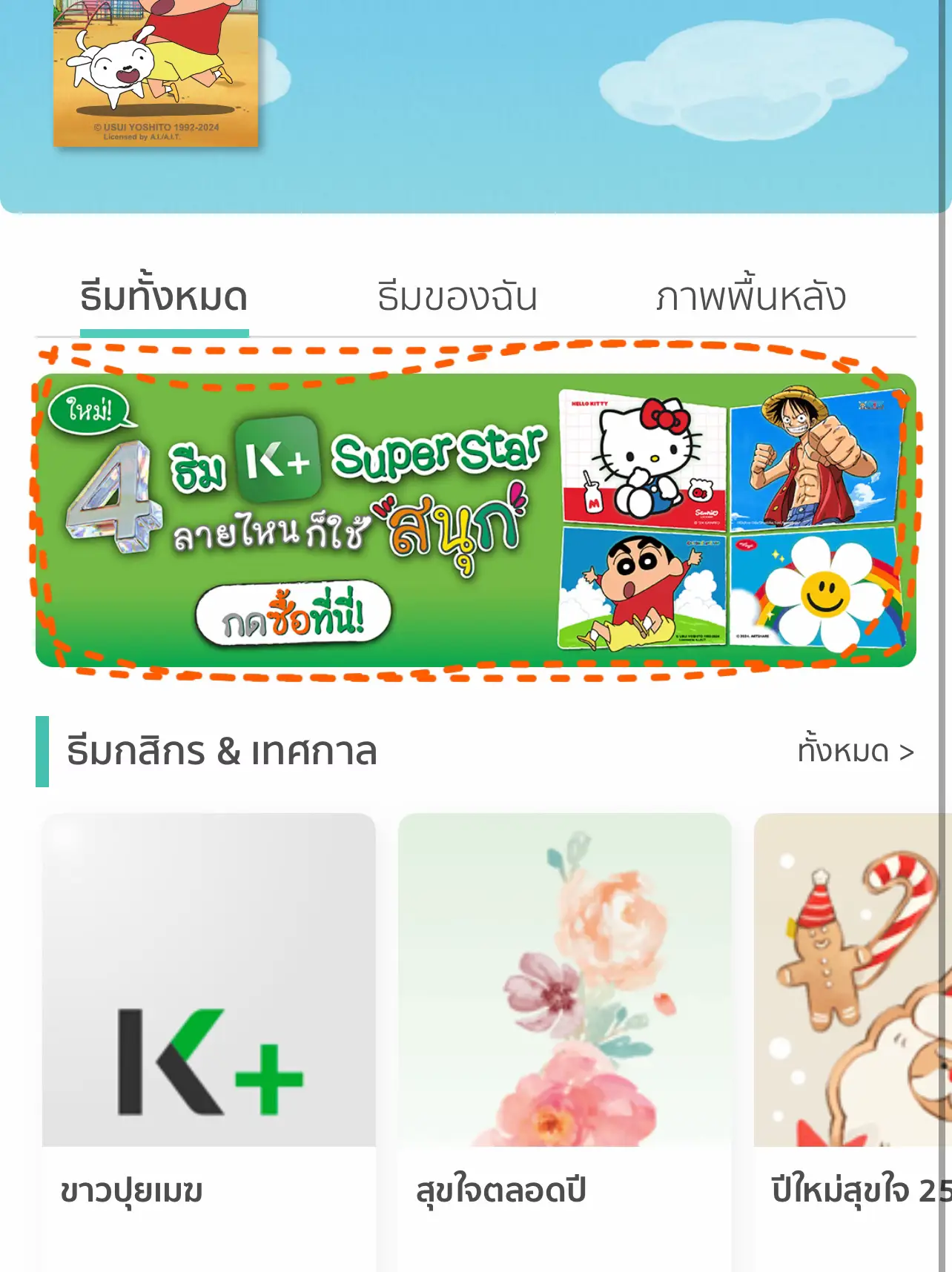Open the K+ SuperStar theme banner
952x1272 pixels.
476,520
